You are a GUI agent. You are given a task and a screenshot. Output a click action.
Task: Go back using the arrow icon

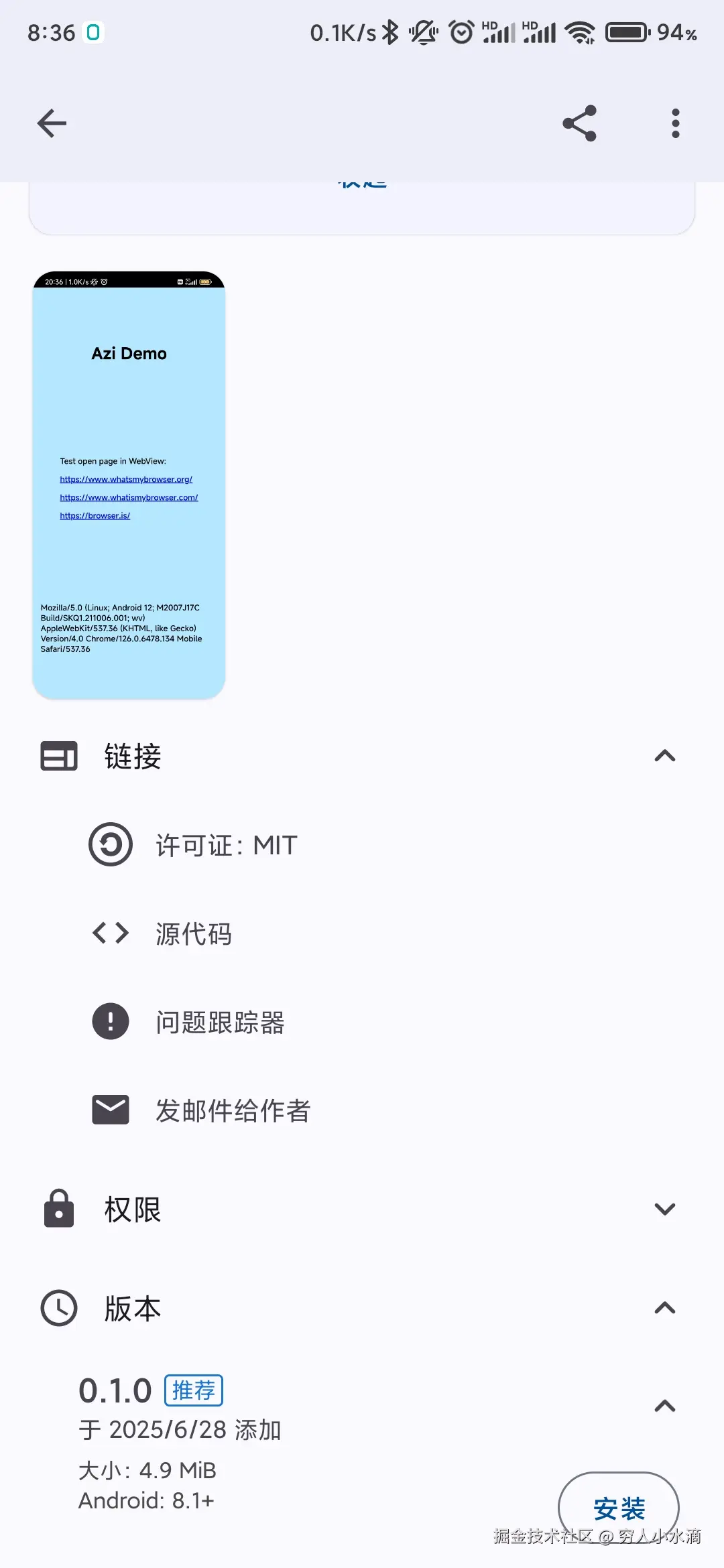tap(52, 123)
